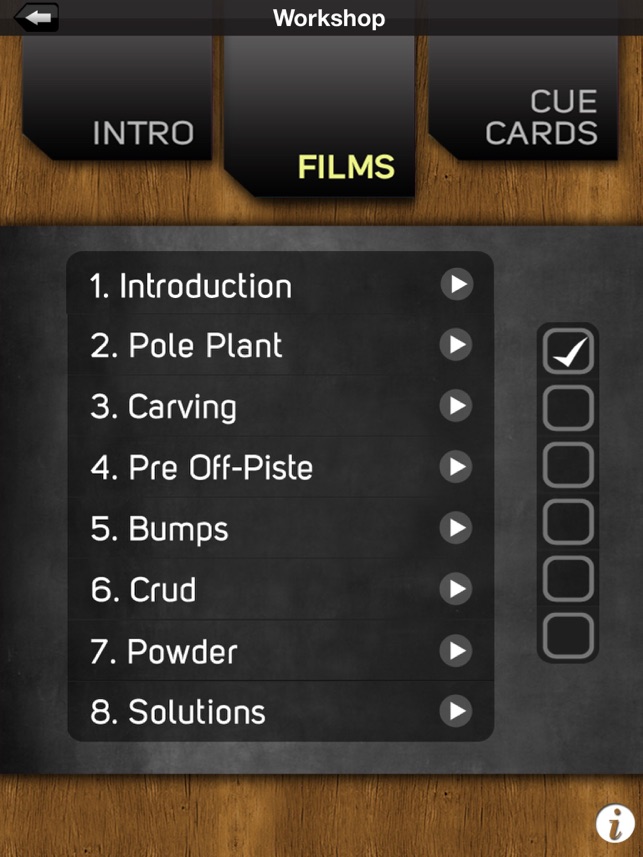
Task: Tick the checkbox beside Crud
Action: pyautogui.click(x=568, y=580)
